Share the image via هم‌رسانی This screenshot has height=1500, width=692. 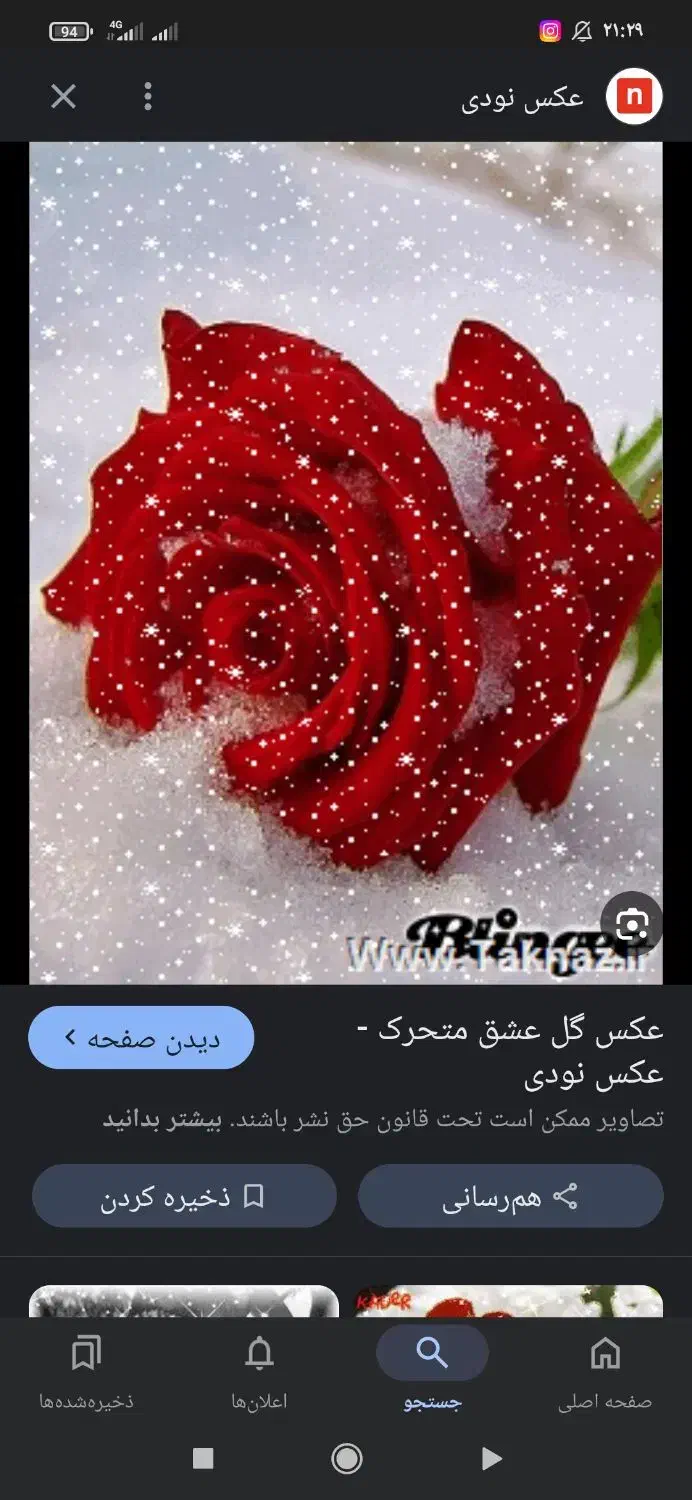tap(510, 1196)
